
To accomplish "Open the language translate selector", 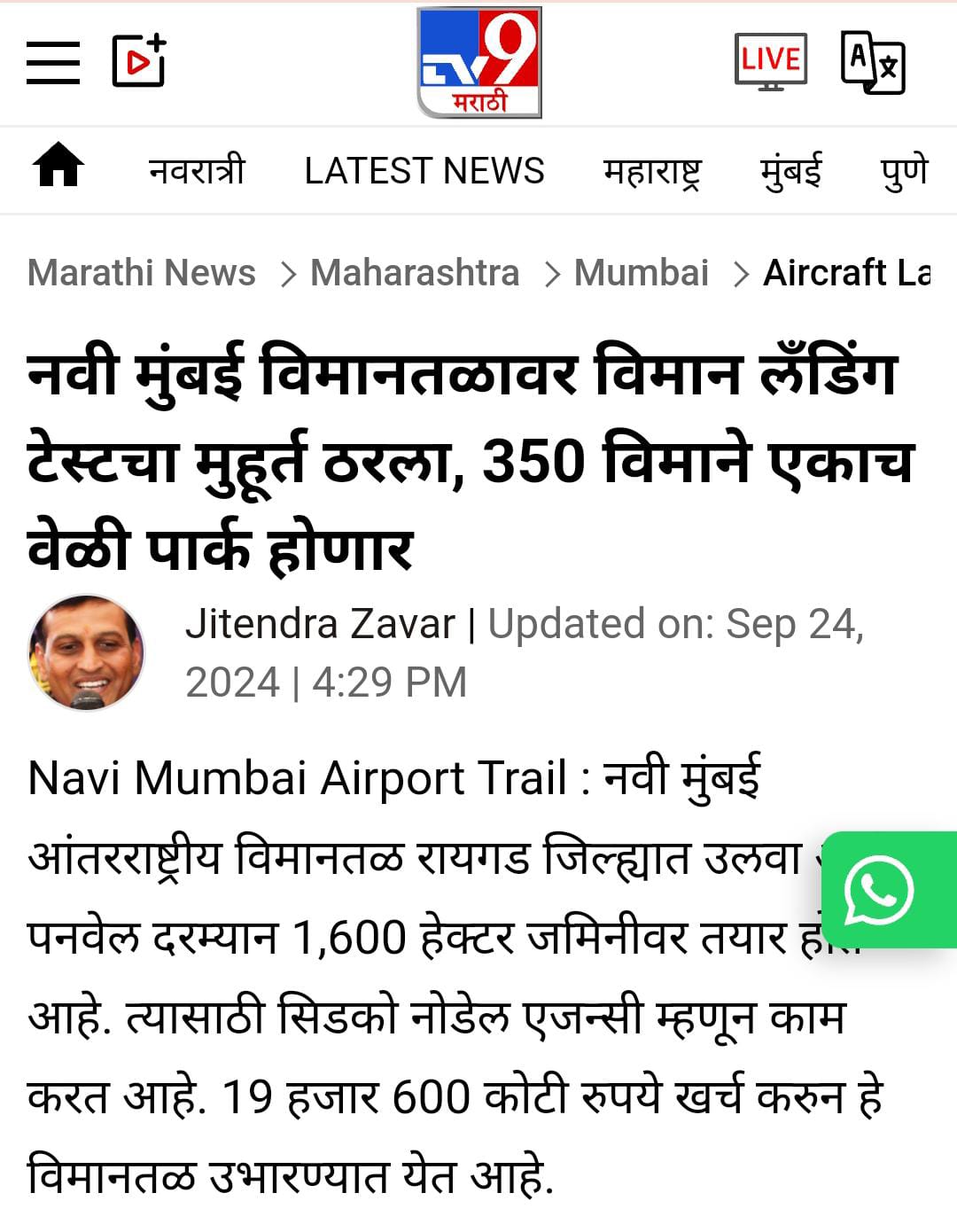I will click(x=872, y=62).
